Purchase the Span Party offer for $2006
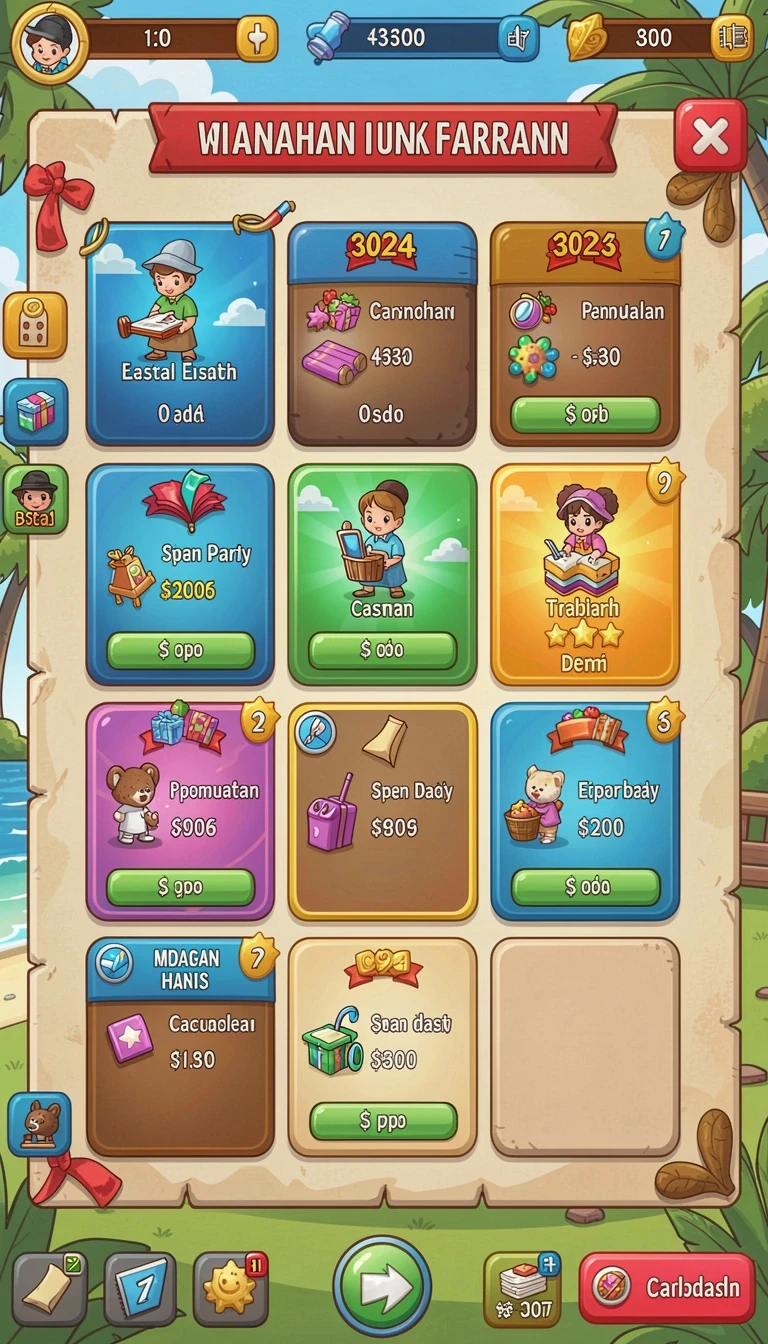This screenshot has width=768, height=1344. pos(181,650)
